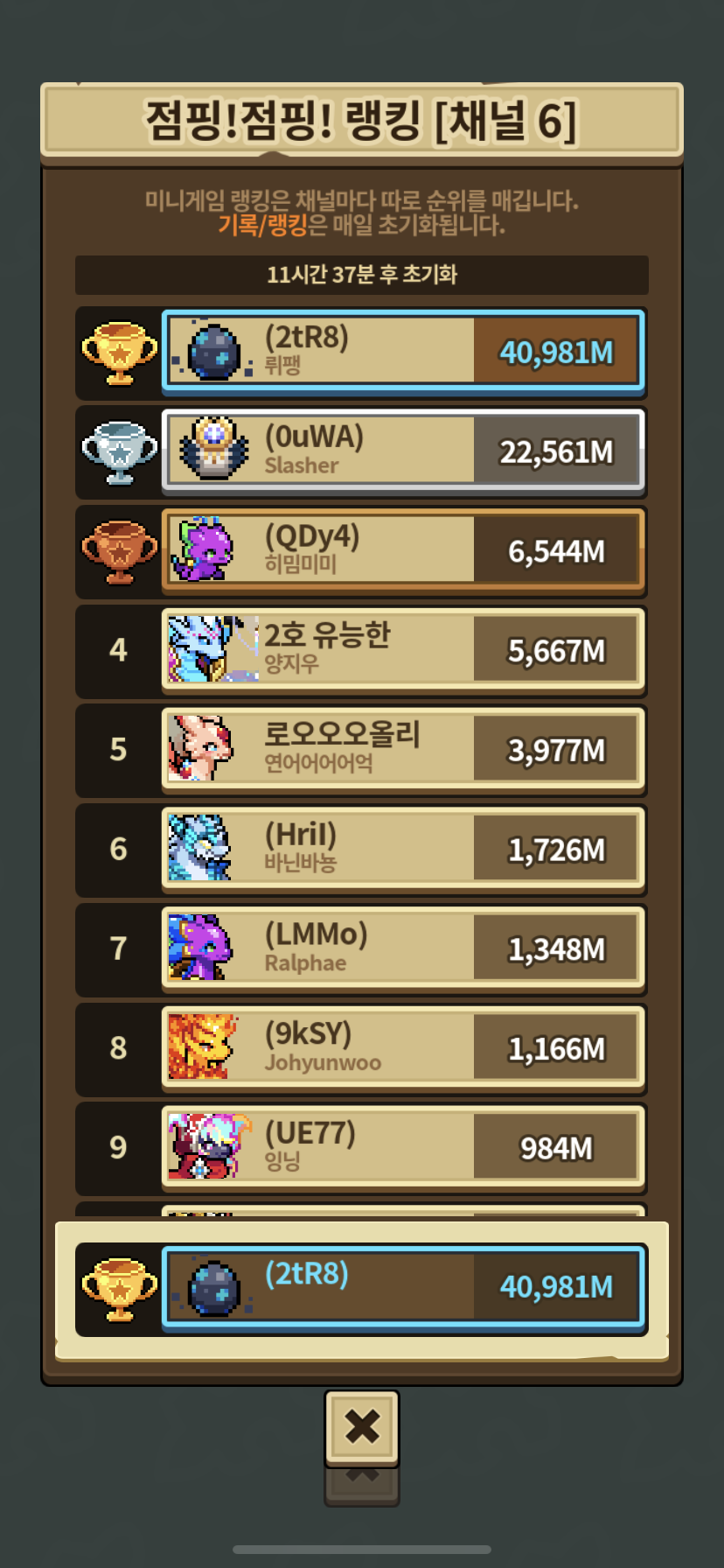View rank 5 player 연어어어억 row
The height and width of the screenshot is (1568, 724).
[x=403, y=750]
